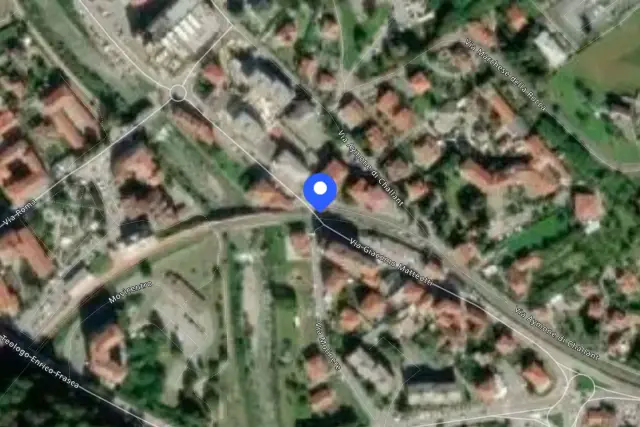Tap the blue location pin marker
This screenshot has width=640, height=427.
tap(320, 192)
